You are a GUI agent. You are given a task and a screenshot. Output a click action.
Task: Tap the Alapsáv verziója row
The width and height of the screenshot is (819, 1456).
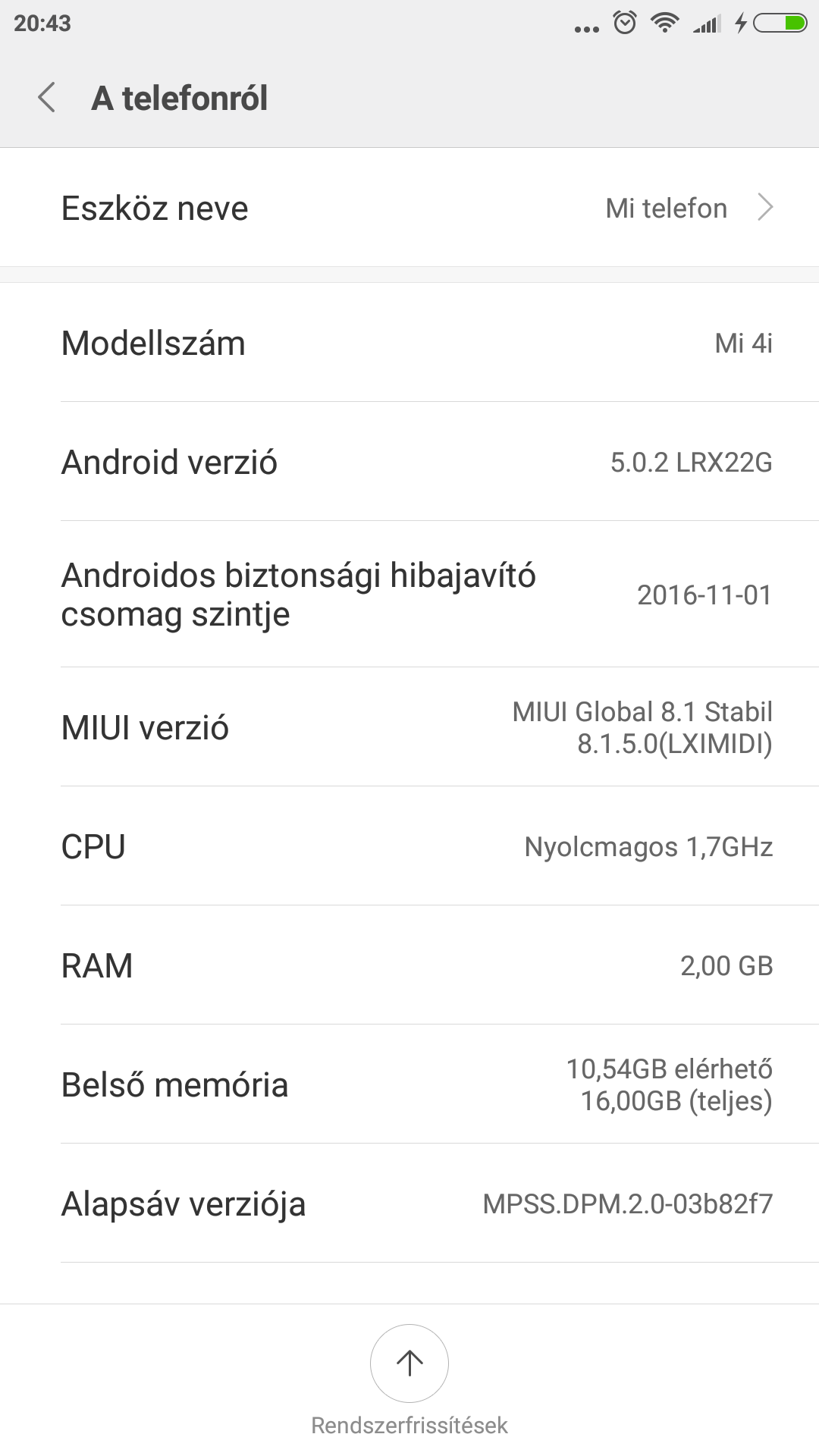pos(409,1203)
